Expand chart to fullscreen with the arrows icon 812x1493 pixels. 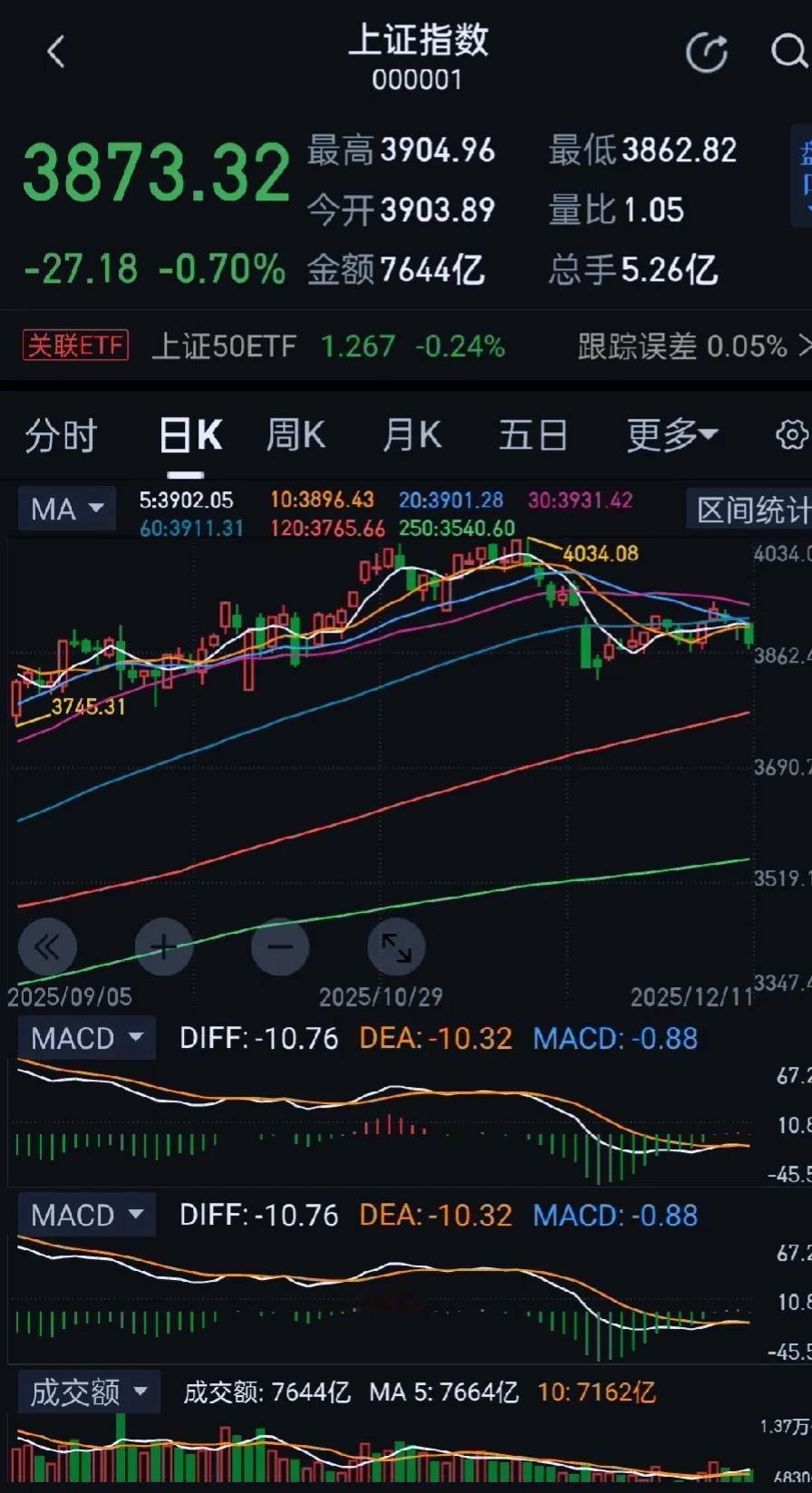(396, 946)
